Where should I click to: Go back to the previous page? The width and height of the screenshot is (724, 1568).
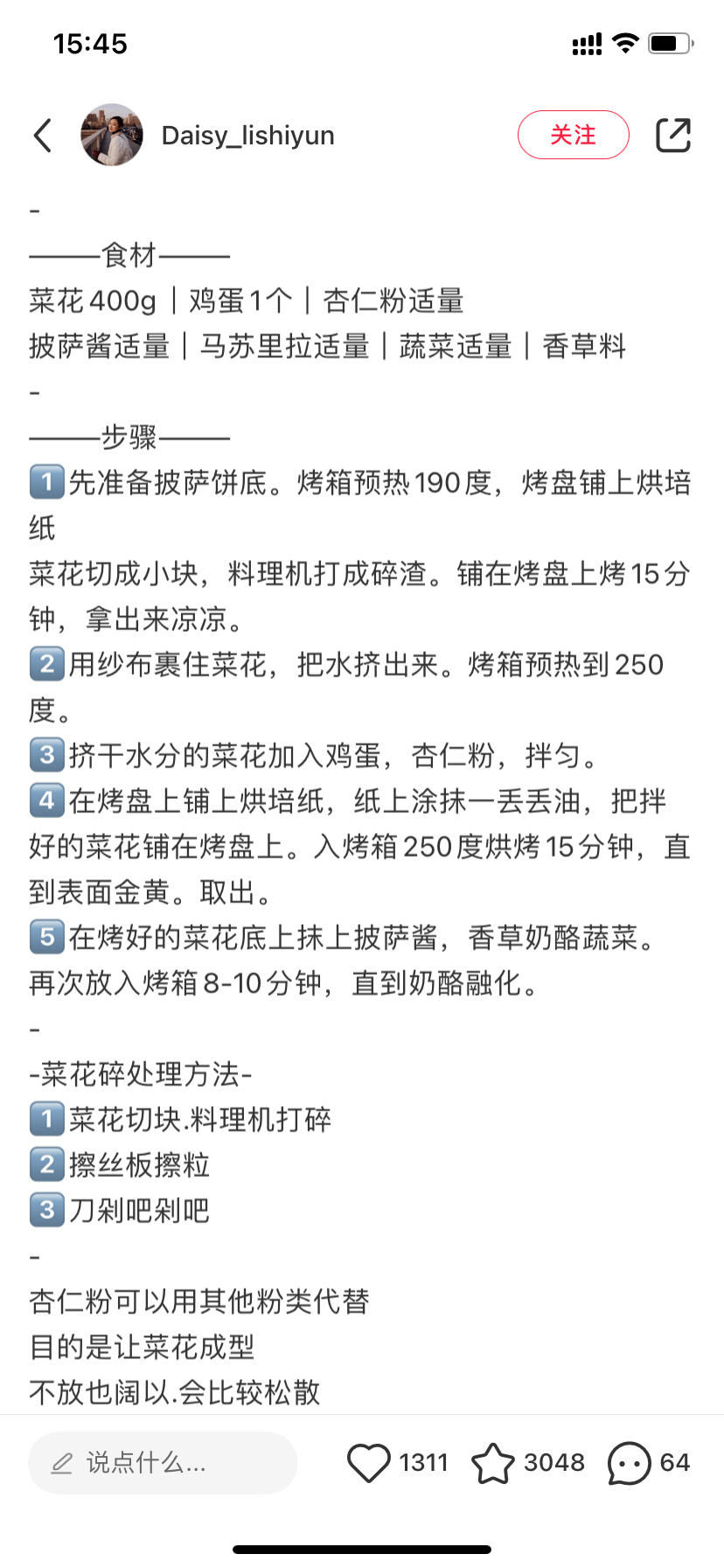pyautogui.click(x=43, y=136)
